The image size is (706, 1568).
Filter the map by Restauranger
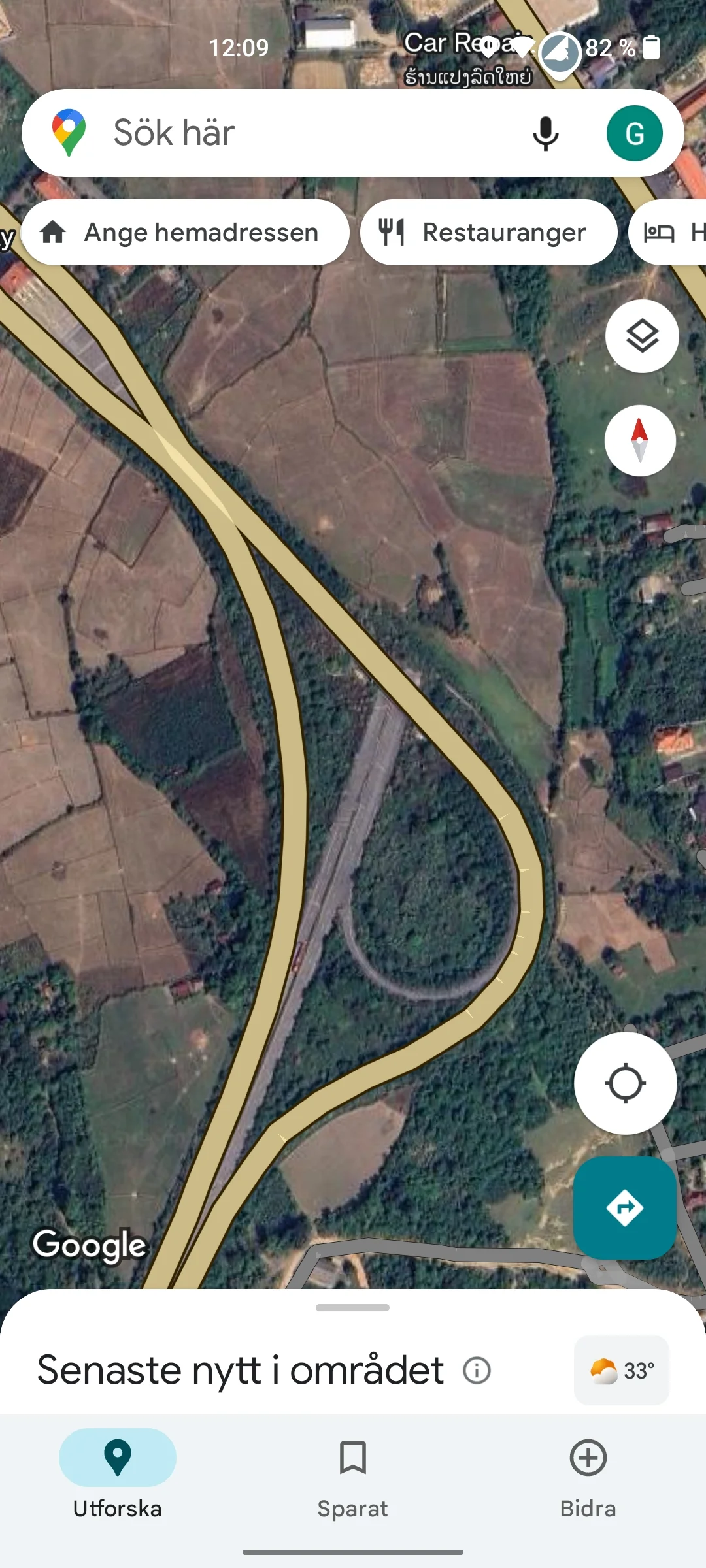[x=489, y=233]
